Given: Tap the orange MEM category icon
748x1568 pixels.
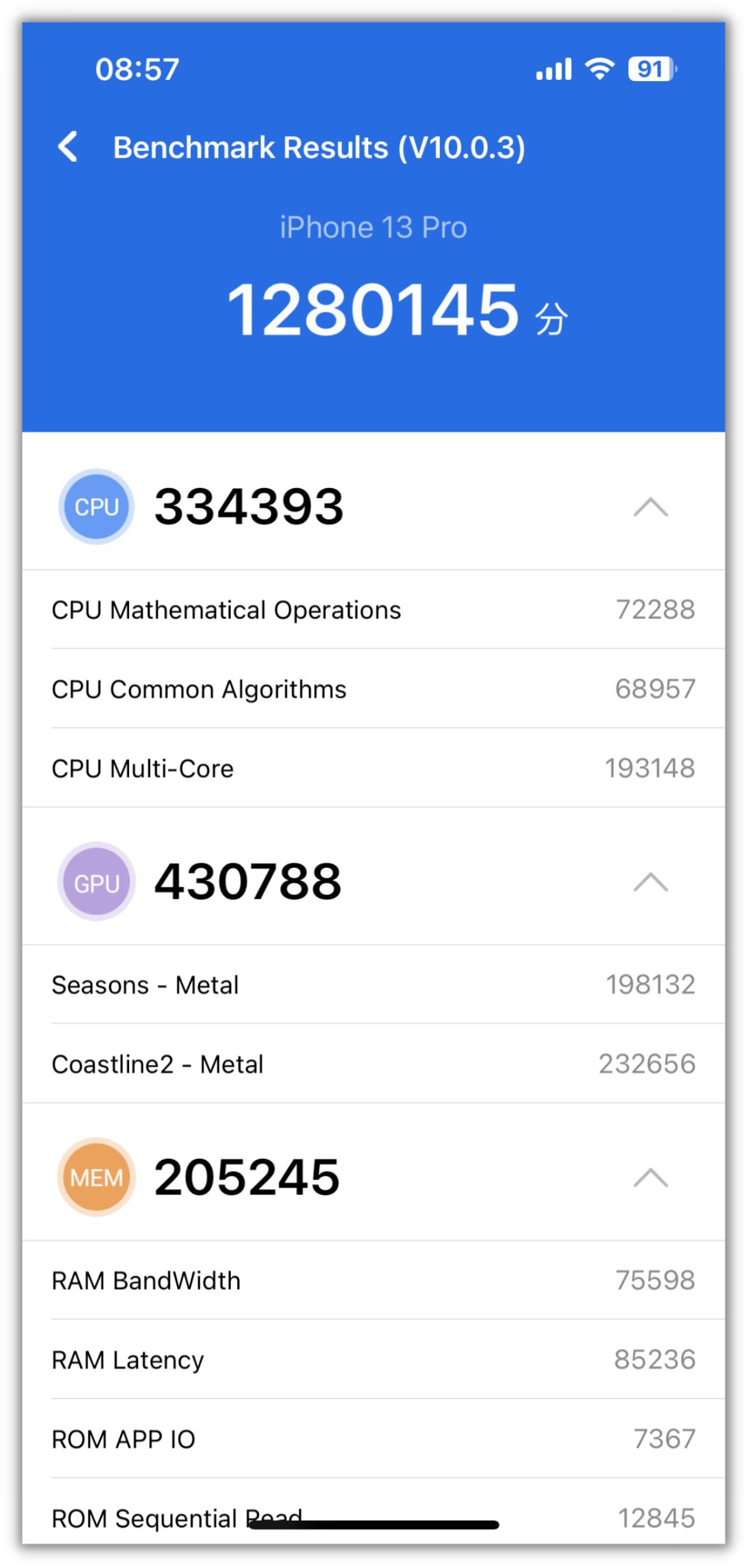Looking at the screenshot, I should (96, 1177).
